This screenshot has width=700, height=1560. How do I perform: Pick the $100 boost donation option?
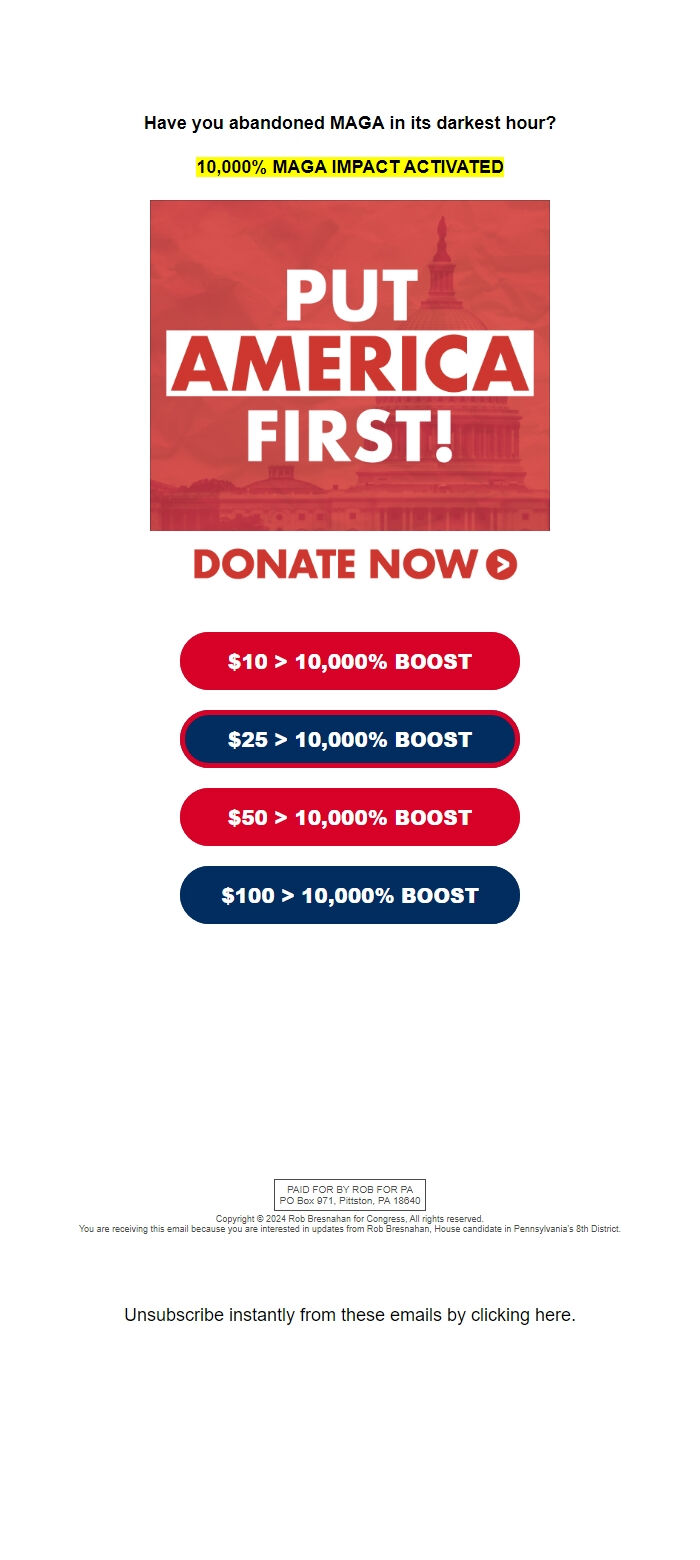coord(350,895)
